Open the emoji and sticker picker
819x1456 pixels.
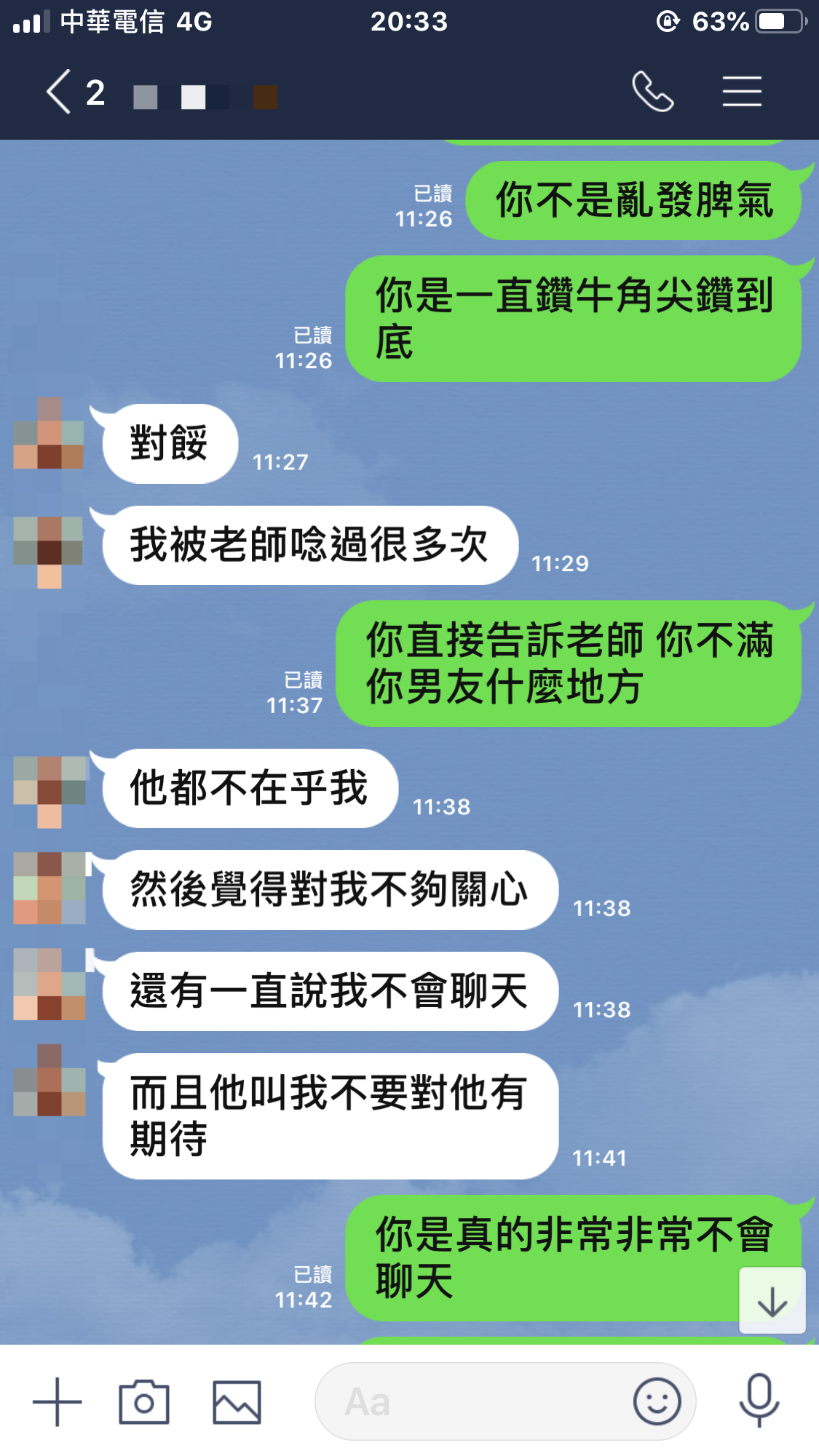click(657, 1401)
